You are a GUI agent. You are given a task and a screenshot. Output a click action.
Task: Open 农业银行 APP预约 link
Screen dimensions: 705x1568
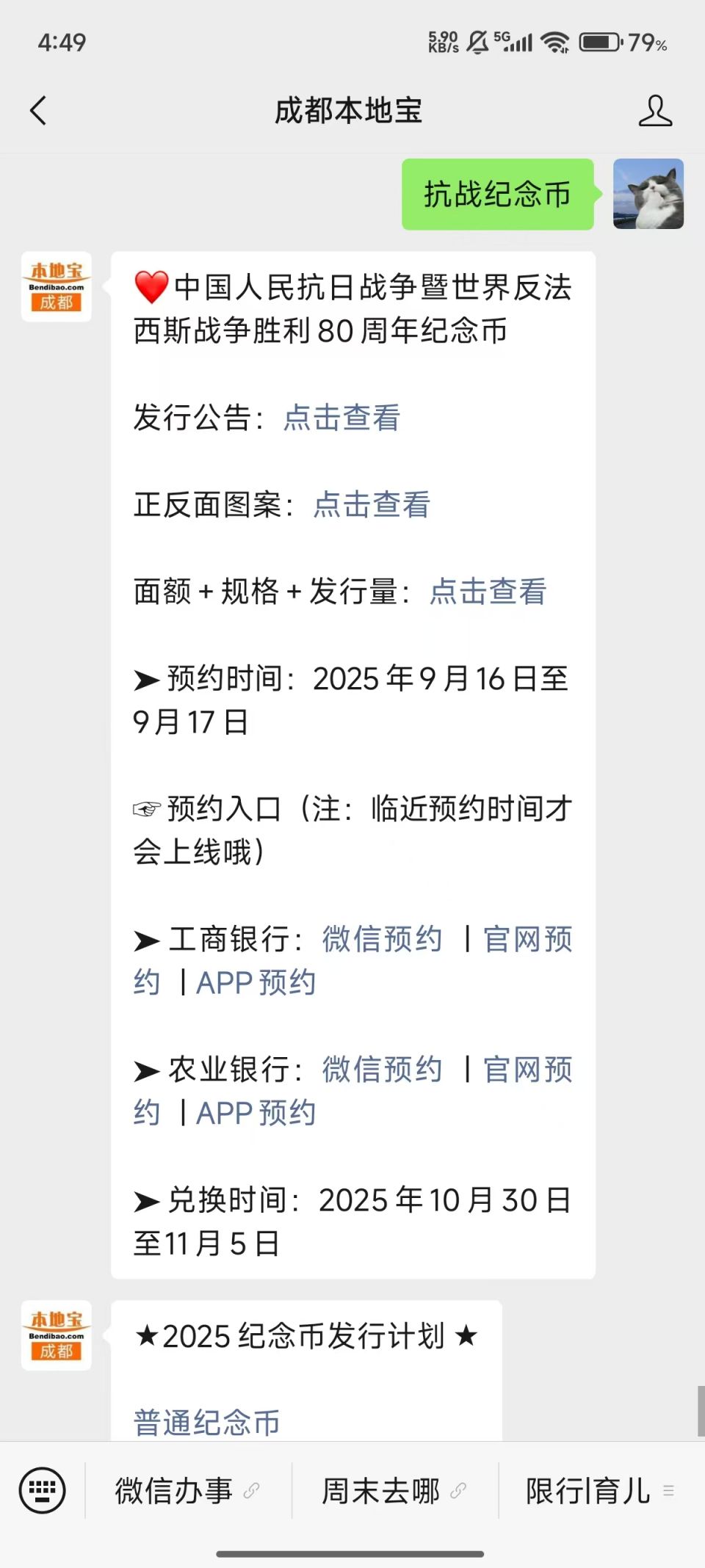(256, 1114)
